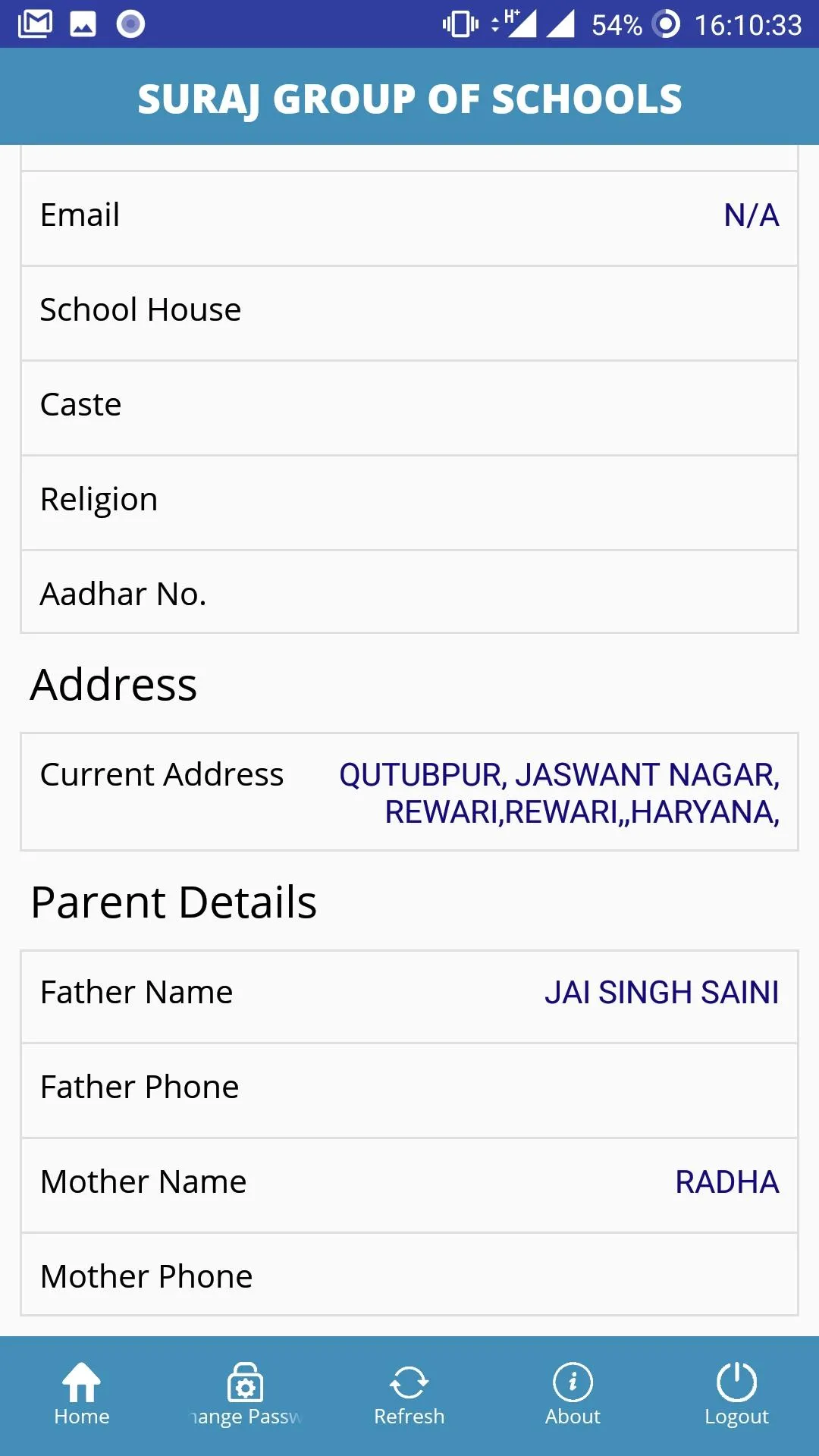
Task: Refresh the profile details
Action: (x=409, y=1395)
